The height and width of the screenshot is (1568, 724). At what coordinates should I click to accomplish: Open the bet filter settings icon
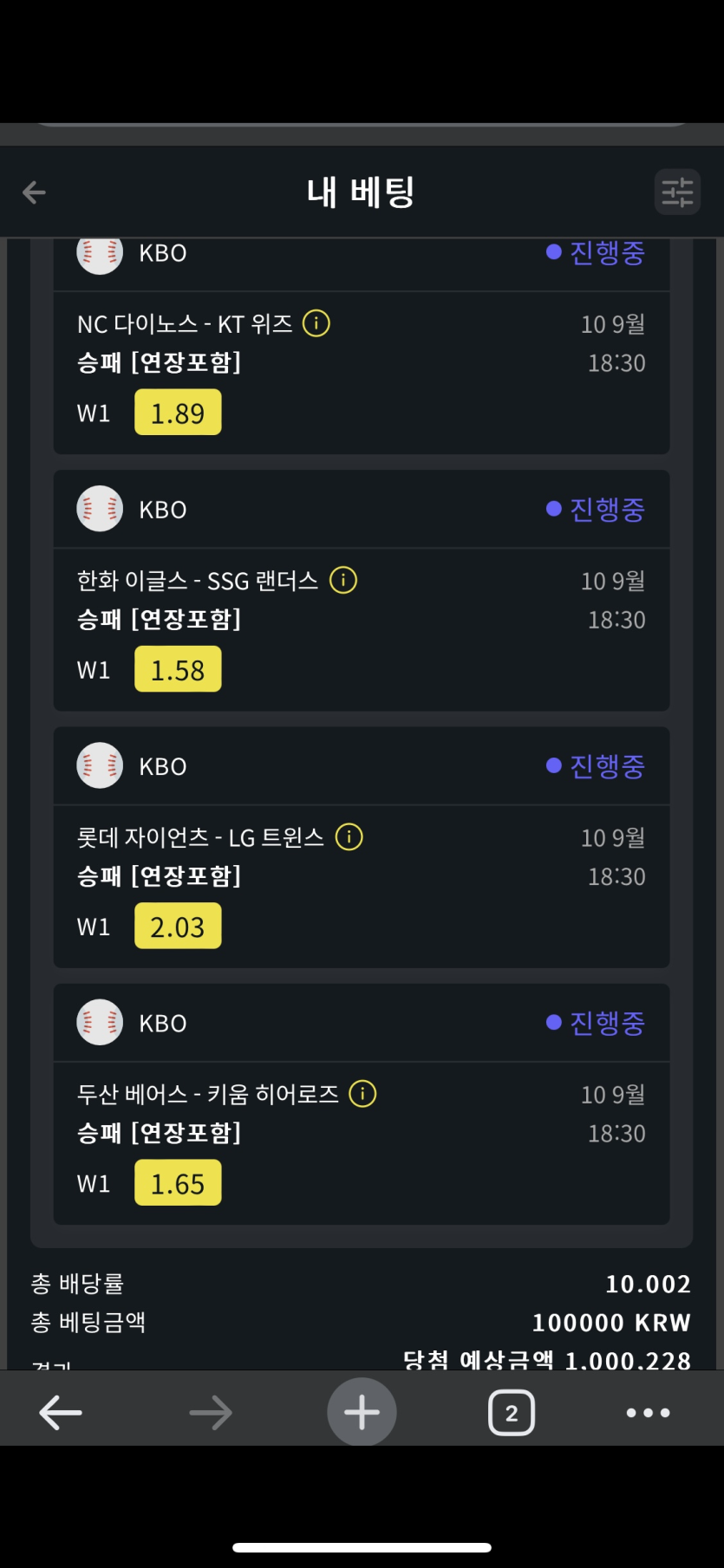677,192
